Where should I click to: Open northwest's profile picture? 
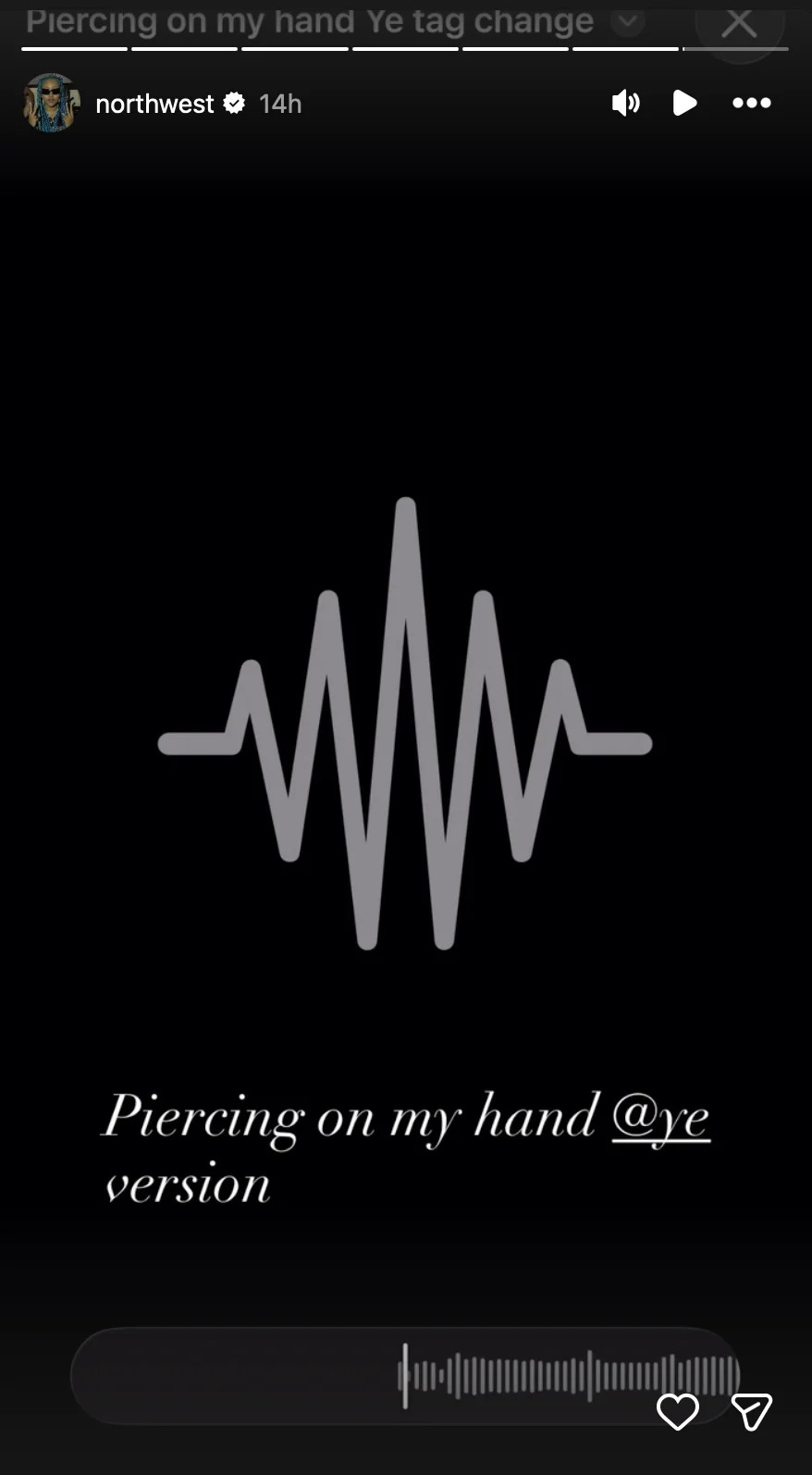(x=51, y=103)
